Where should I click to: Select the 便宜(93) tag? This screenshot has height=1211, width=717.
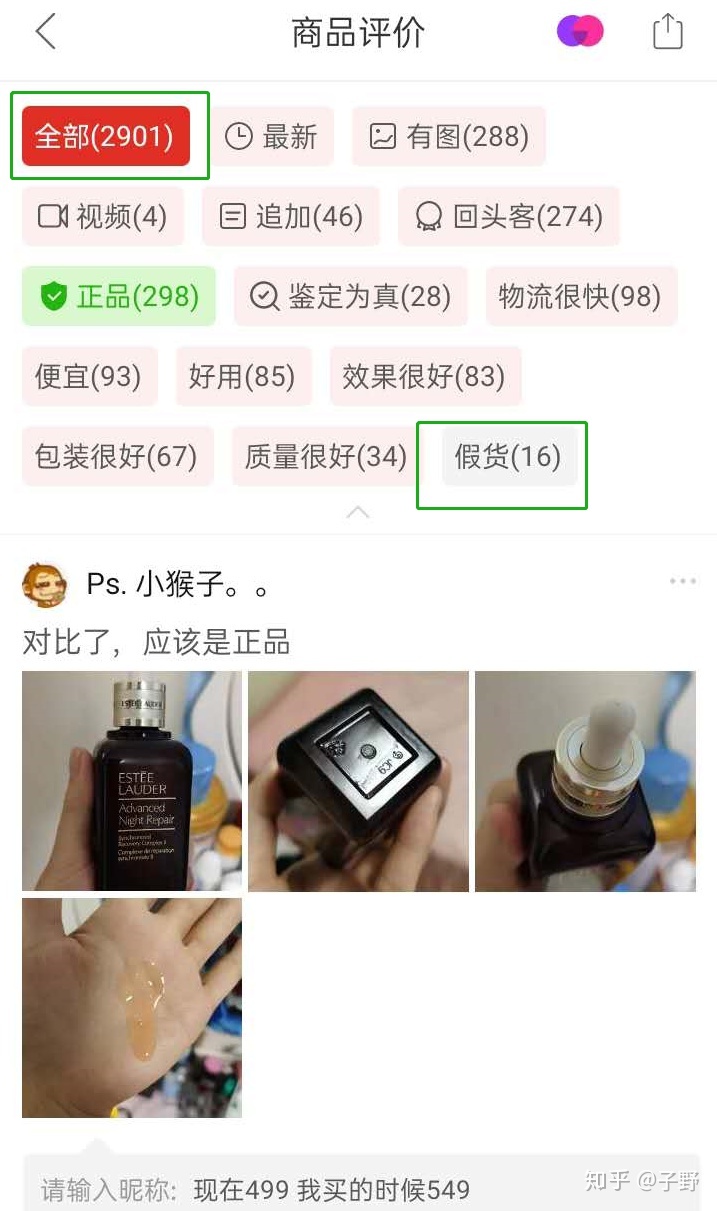click(x=89, y=376)
